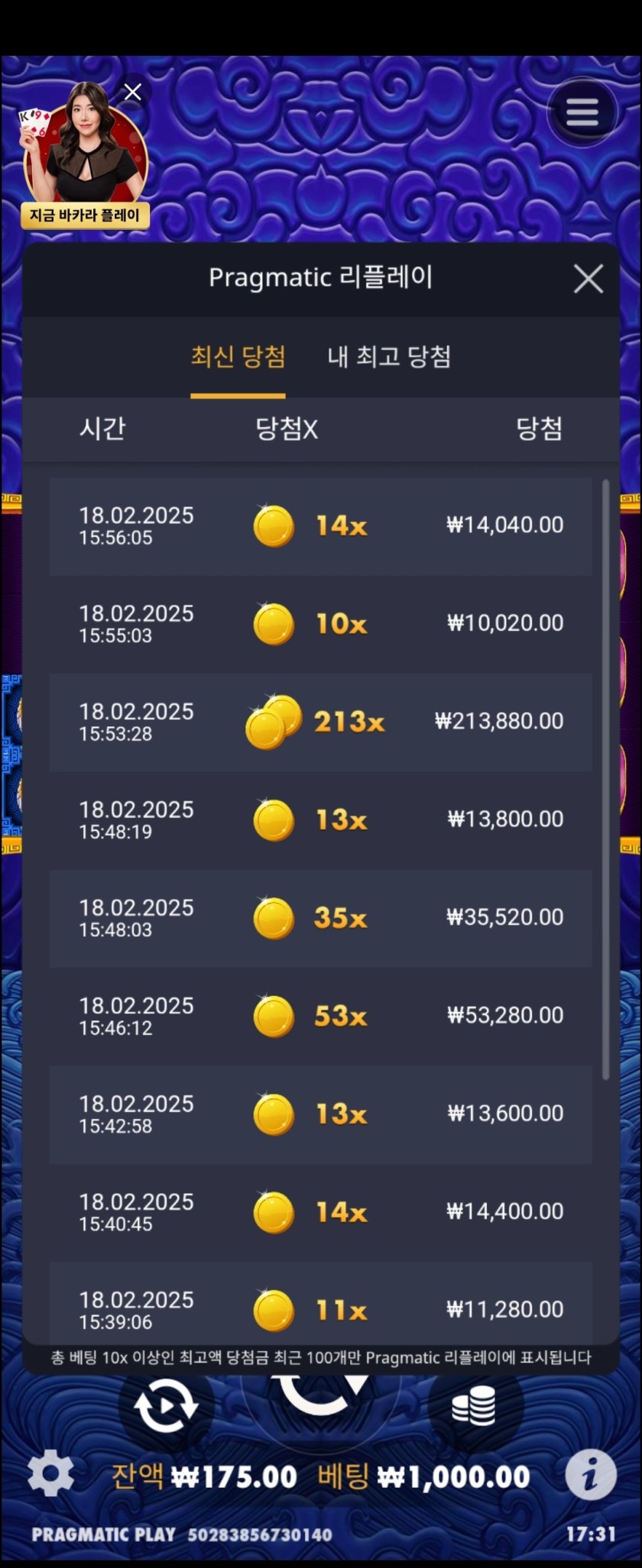Switch to the 내 최고 당첨 tab
Image resolution: width=642 pixels, height=1568 pixels.
(x=389, y=357)
